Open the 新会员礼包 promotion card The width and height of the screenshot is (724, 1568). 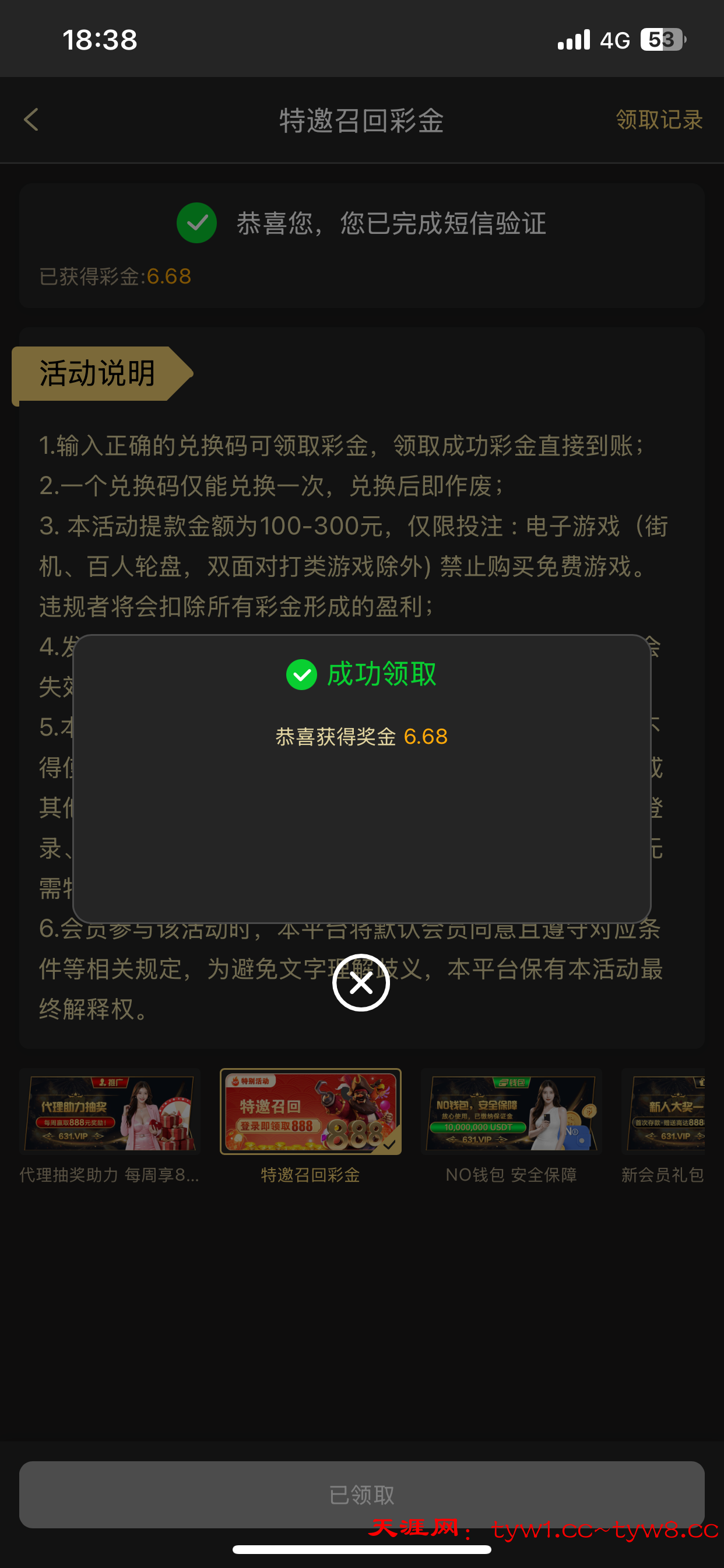pyautogui.click(x=665, y=1112)
